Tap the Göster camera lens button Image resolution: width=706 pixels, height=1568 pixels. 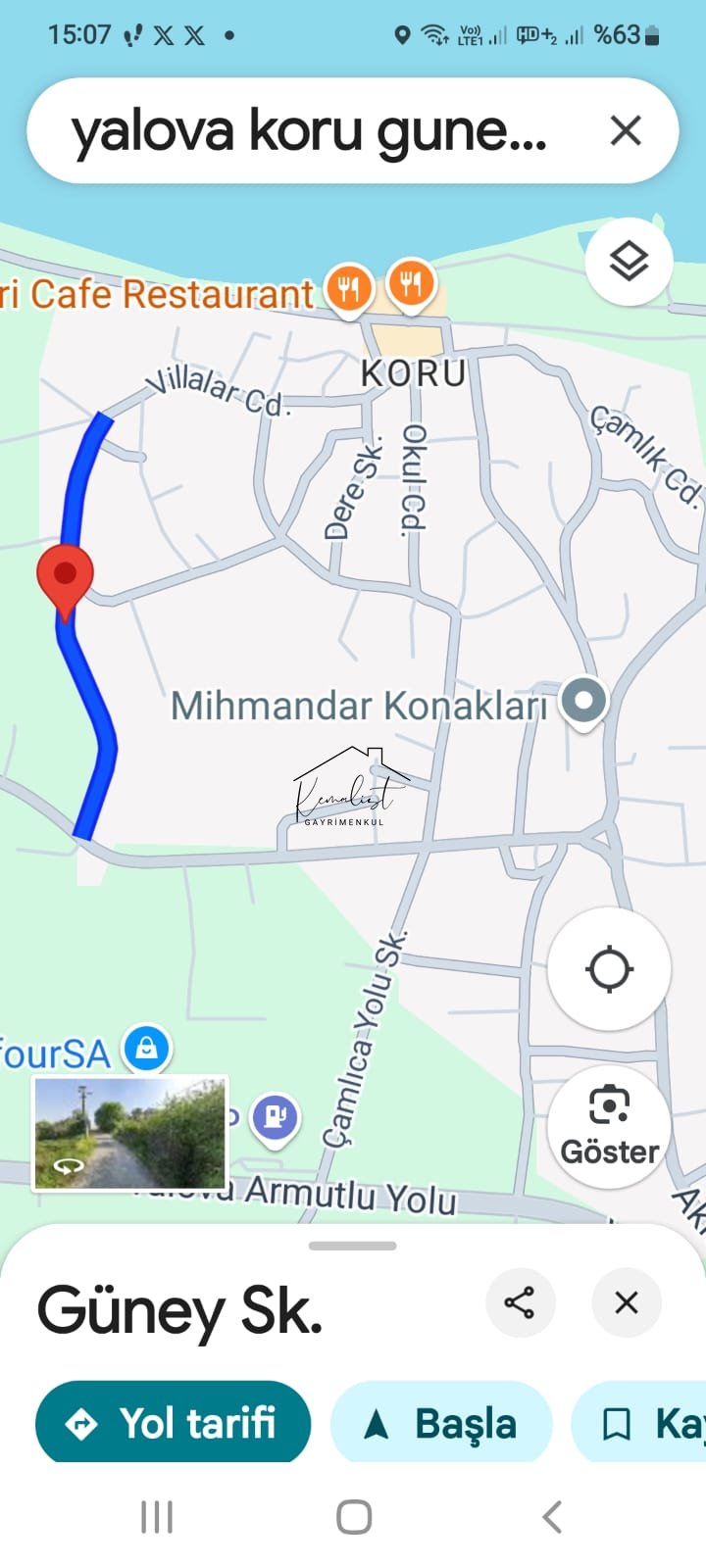pyautogui.click(x=609, y=1128)
